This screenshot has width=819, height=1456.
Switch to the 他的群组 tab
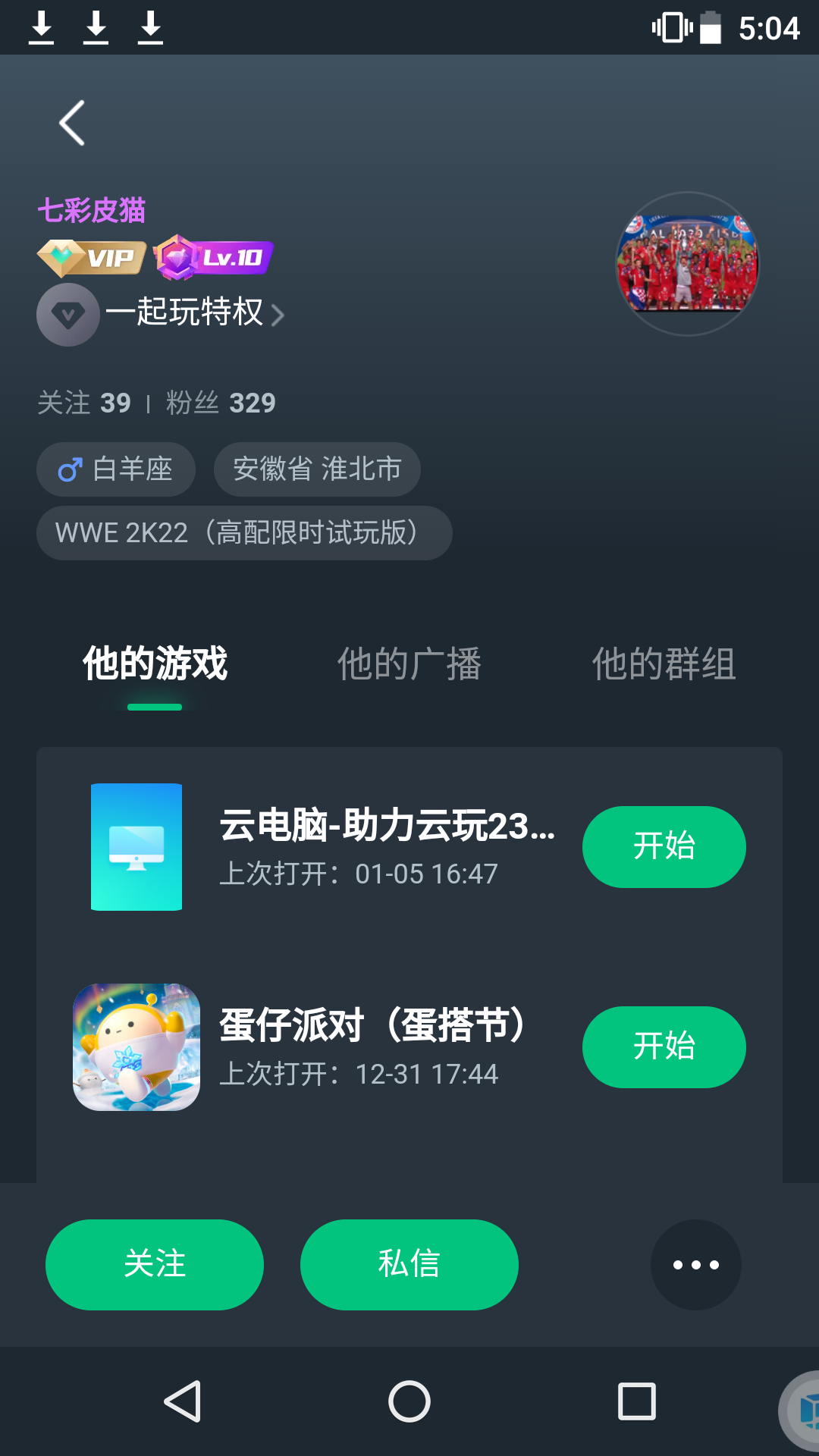[664, 664]
